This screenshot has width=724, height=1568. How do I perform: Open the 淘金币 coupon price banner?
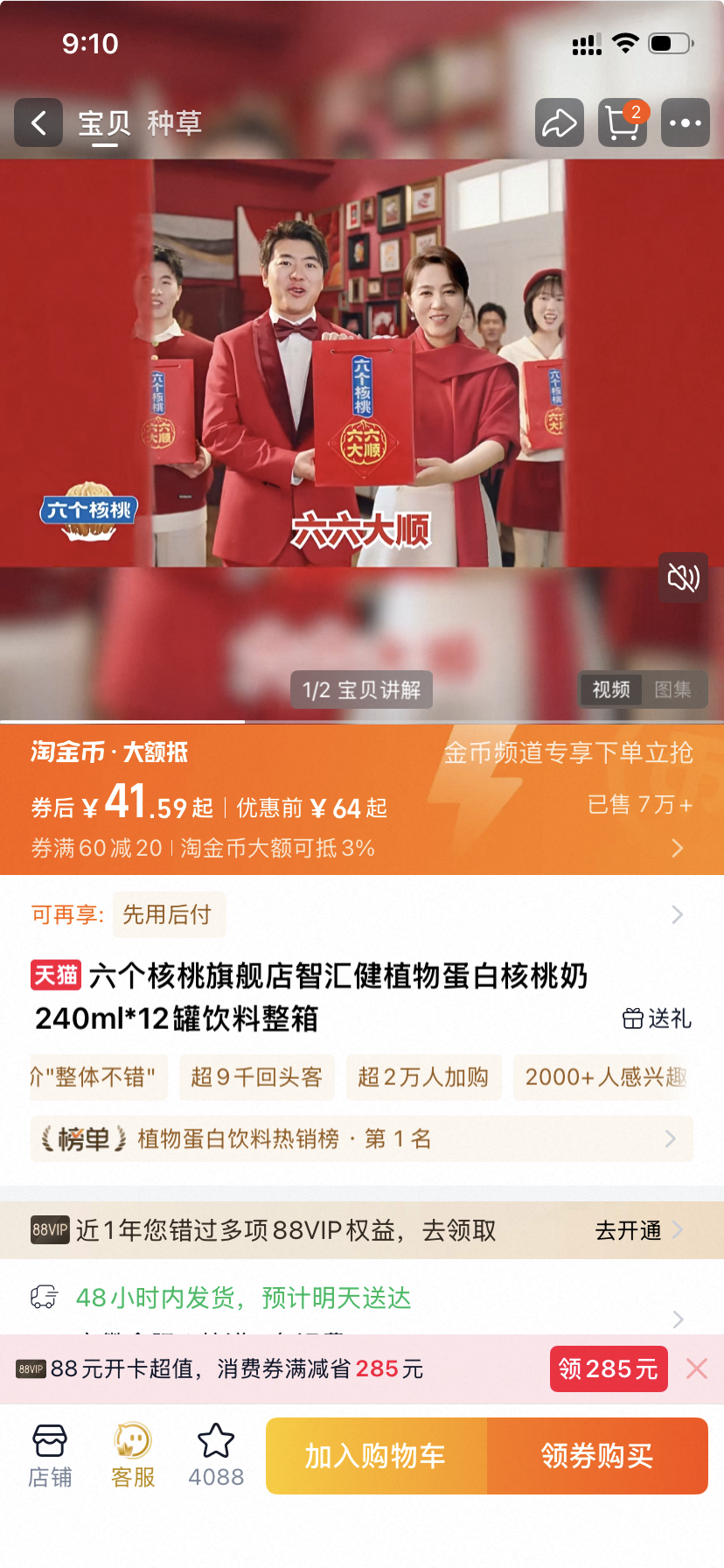pyautogui.click(x=362, y=799)
